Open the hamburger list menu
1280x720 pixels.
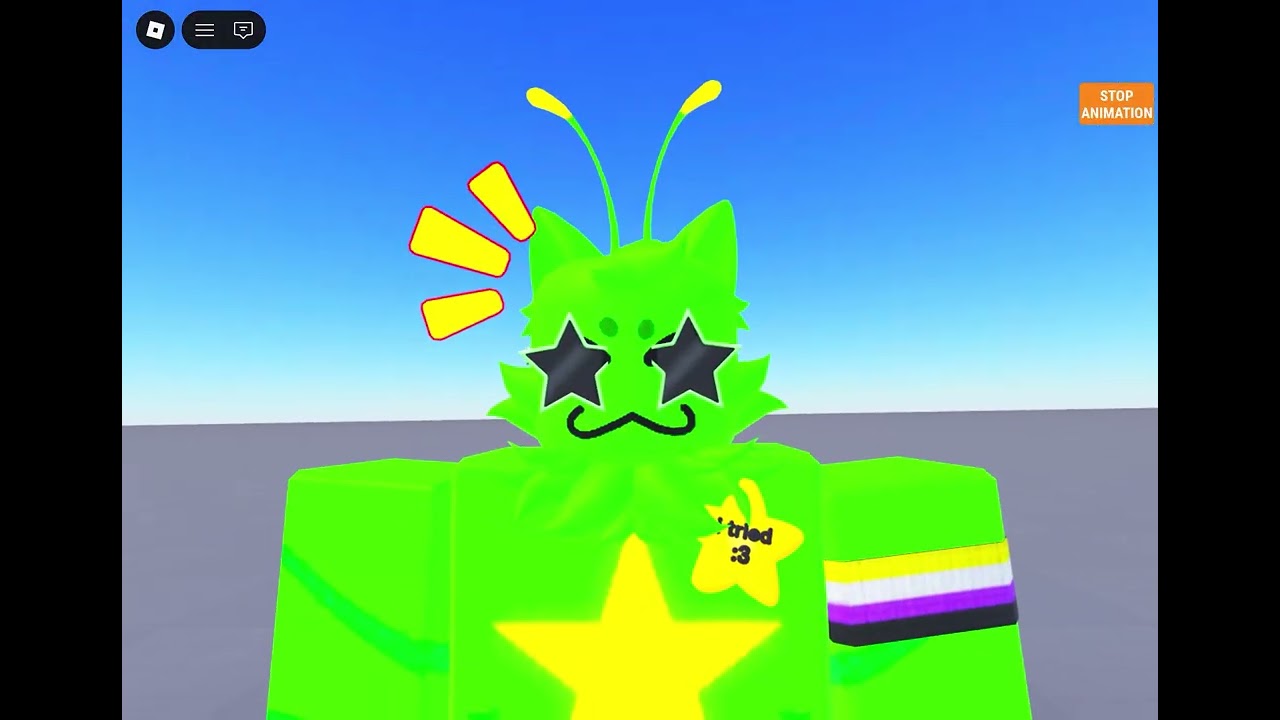click(205, 30)
